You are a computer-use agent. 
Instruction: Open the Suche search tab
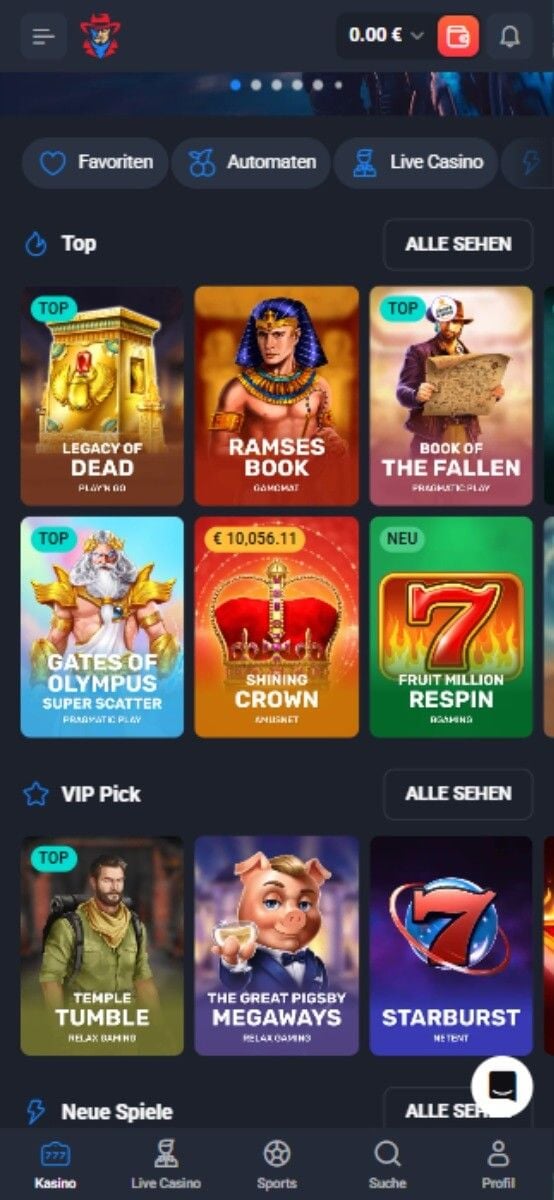pyautogui.click(x=387, y=1164)
